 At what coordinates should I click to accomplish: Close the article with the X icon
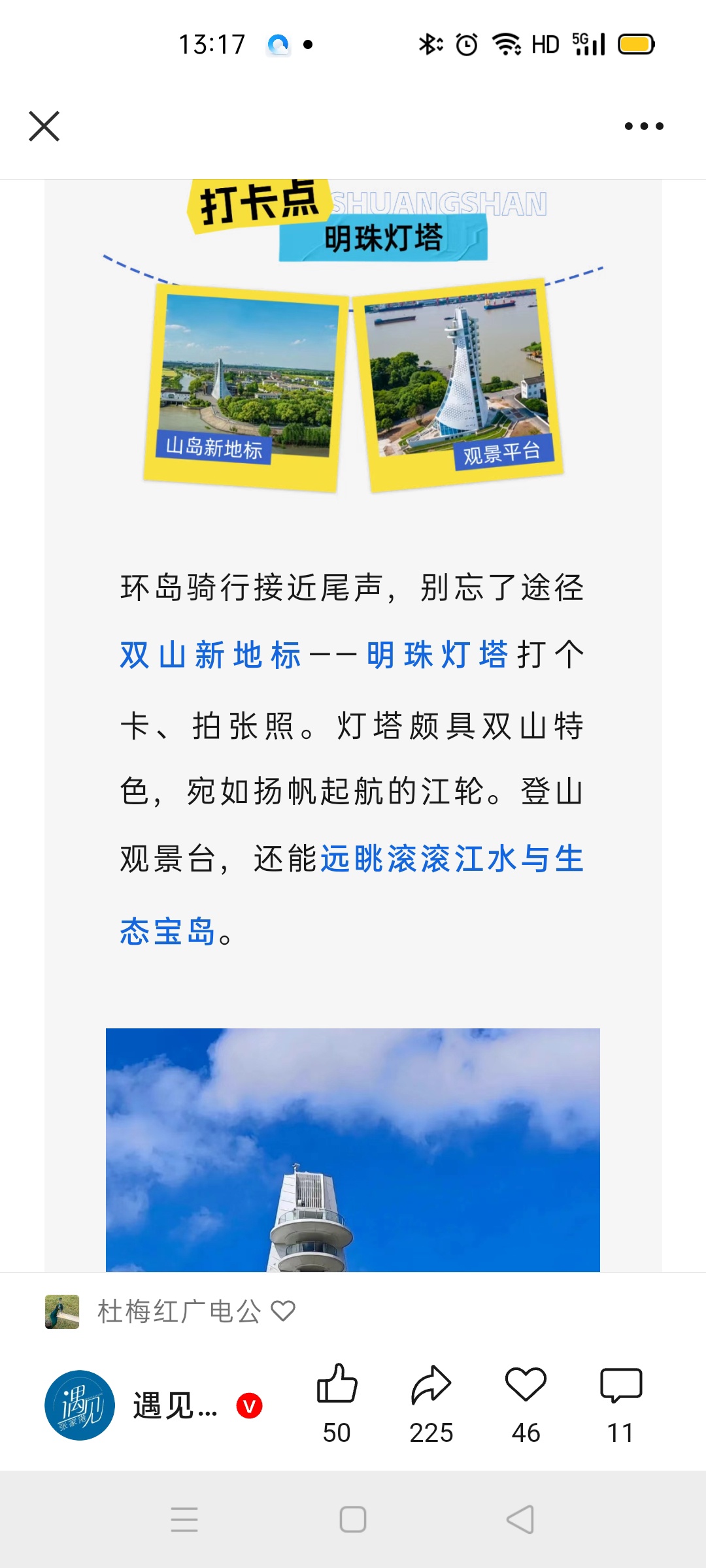(x=44, y=126)
